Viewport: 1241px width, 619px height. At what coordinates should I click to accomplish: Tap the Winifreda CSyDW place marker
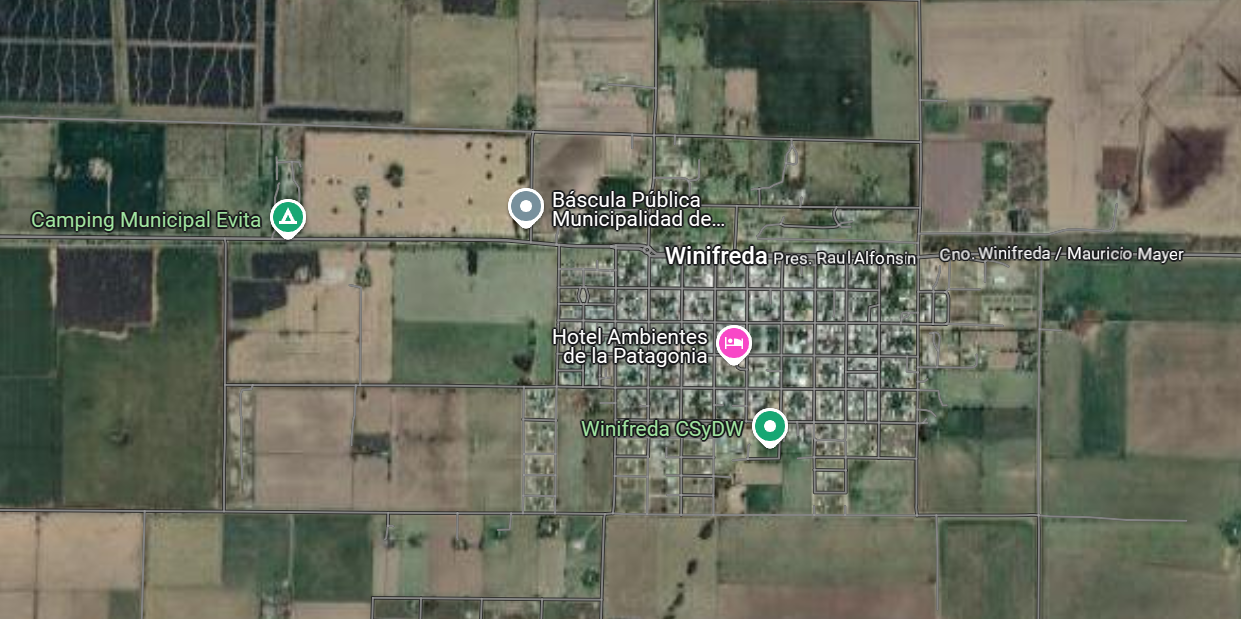769,426
